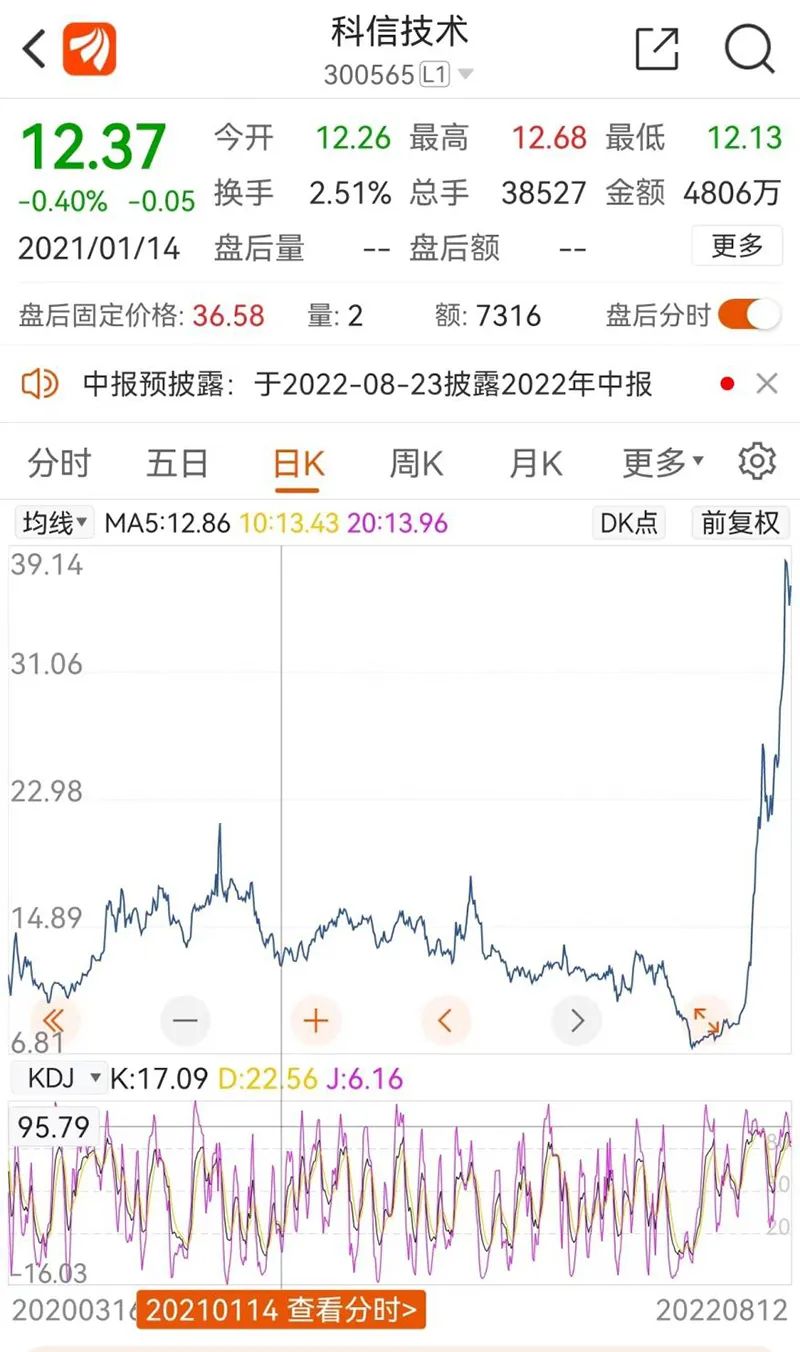Expand the 更多 chart period dropdown

[663, 463]
